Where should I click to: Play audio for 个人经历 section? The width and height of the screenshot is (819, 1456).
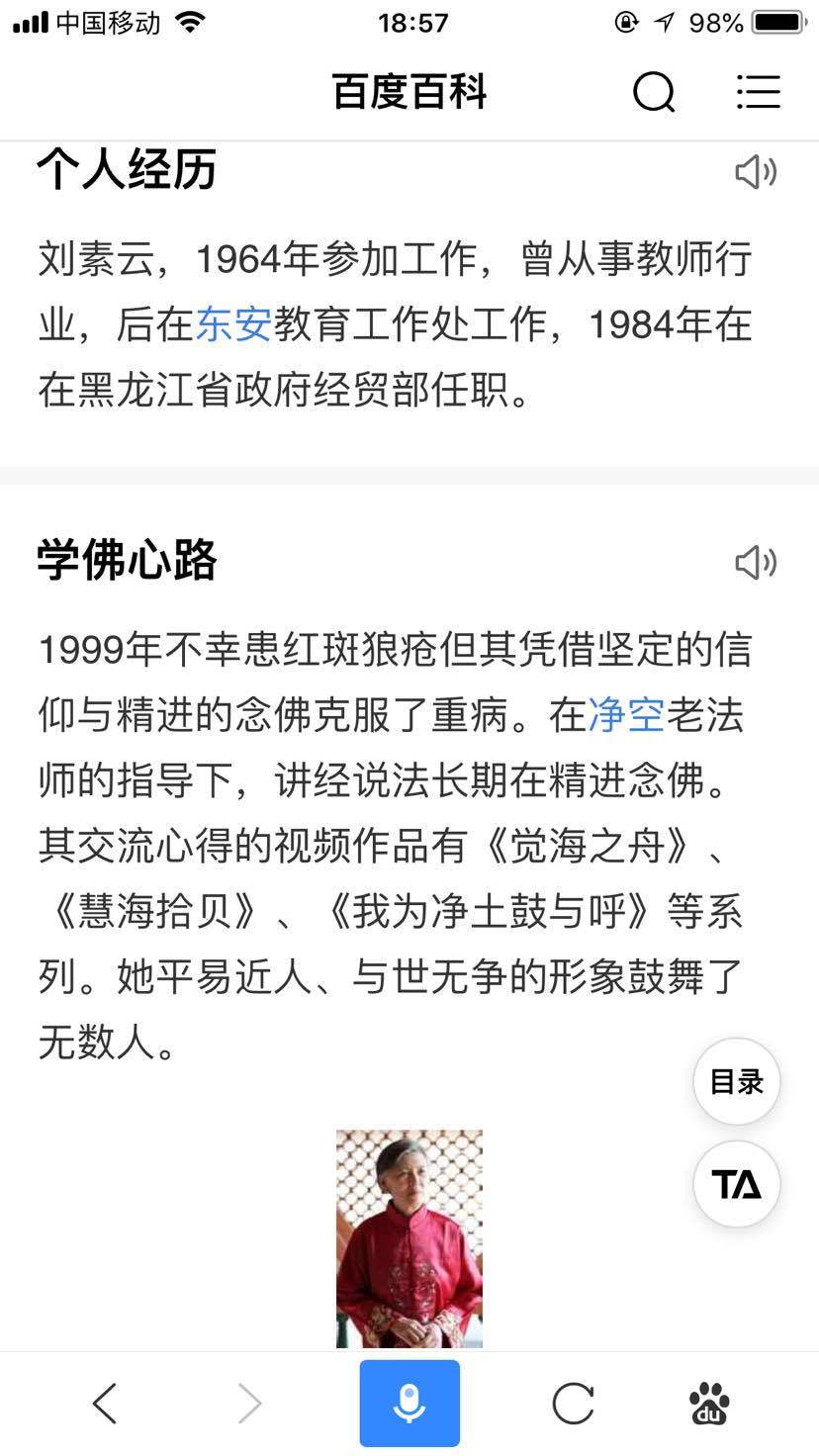[756, 172]
